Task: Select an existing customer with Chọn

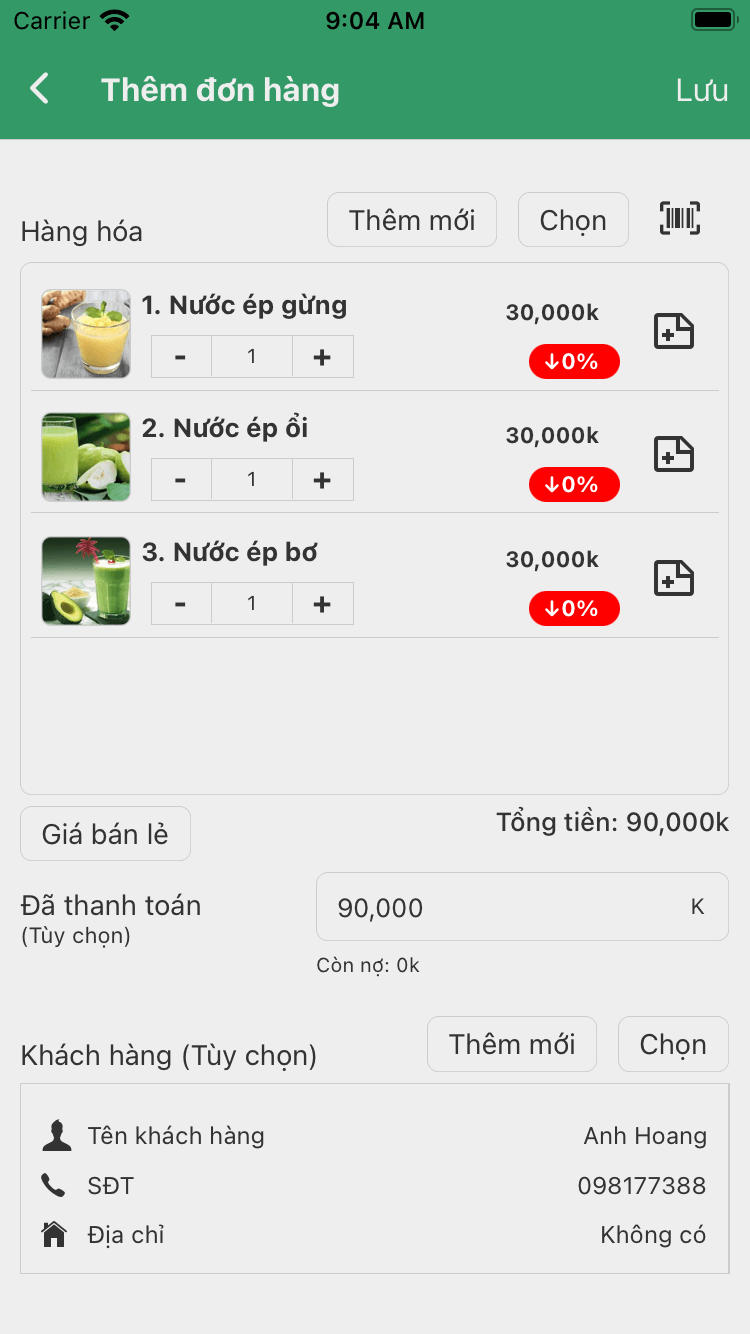Action: click(673, 1044)
